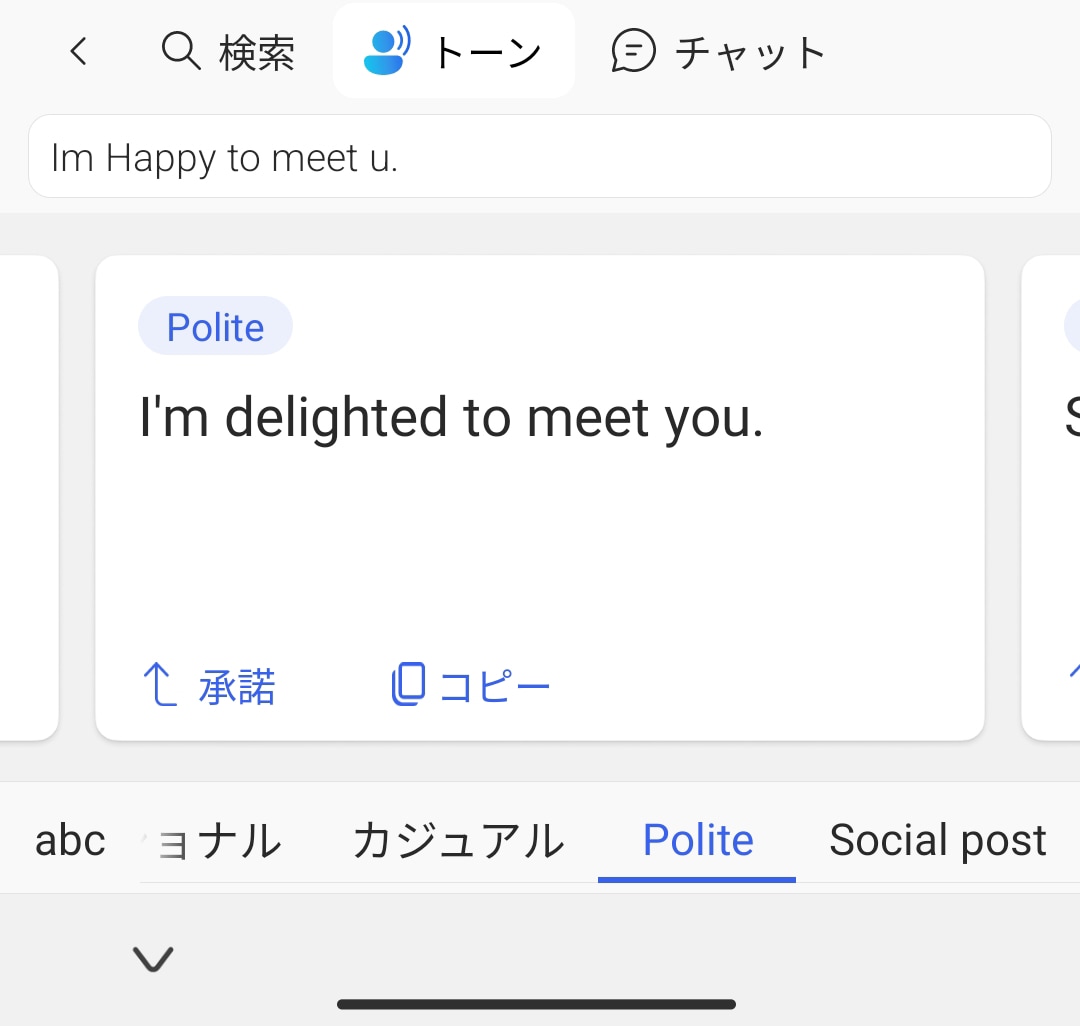Screen dimensions: 1080x1026
Task: Select the トーン tone tab
Action: (x=454, y=52)
